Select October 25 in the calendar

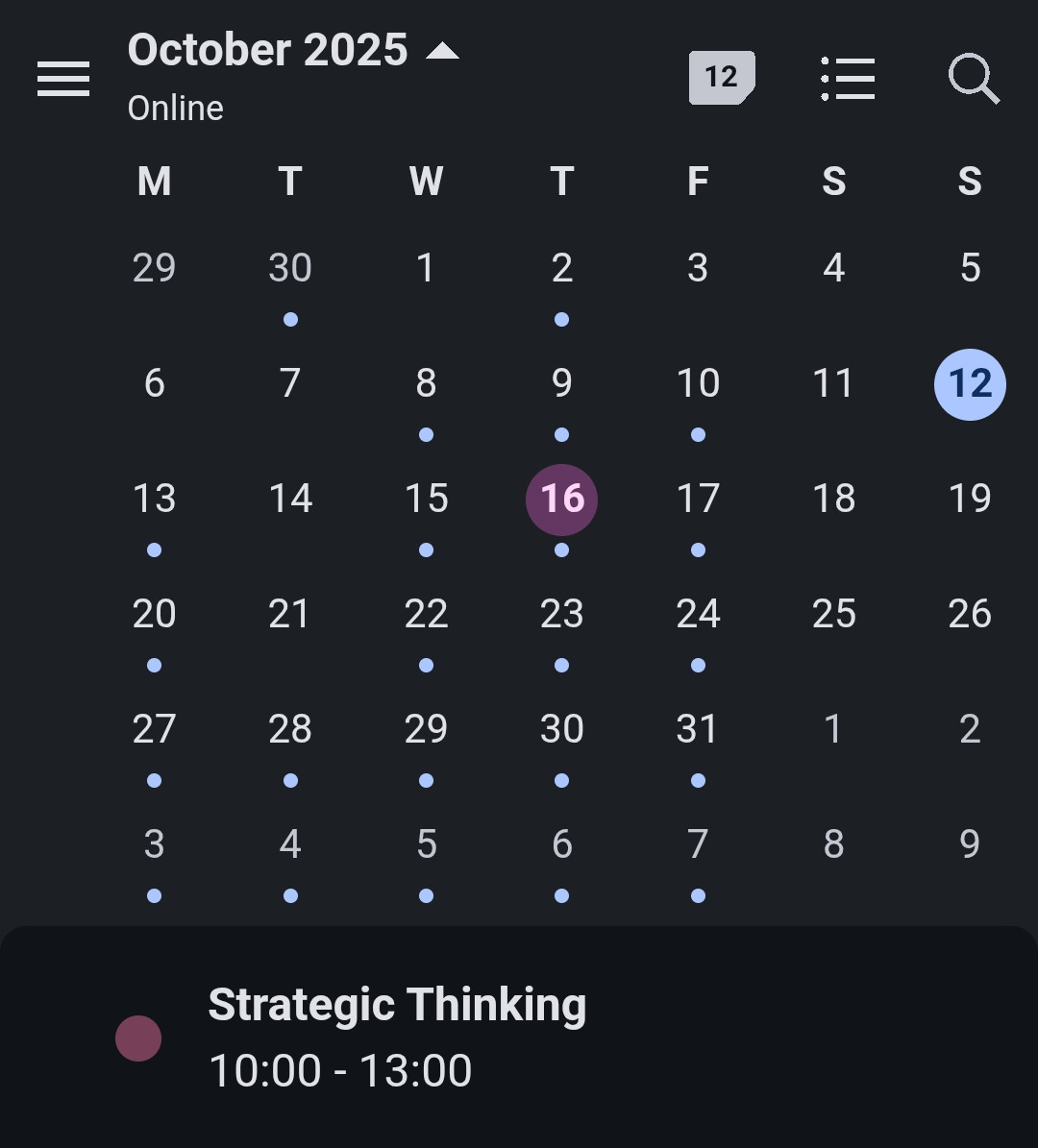(x=834, y=615)
